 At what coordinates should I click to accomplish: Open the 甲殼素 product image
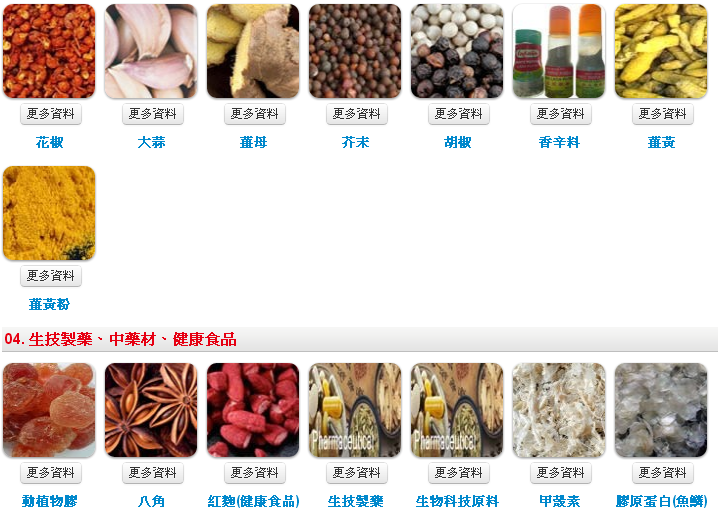[x=559, y=410]
